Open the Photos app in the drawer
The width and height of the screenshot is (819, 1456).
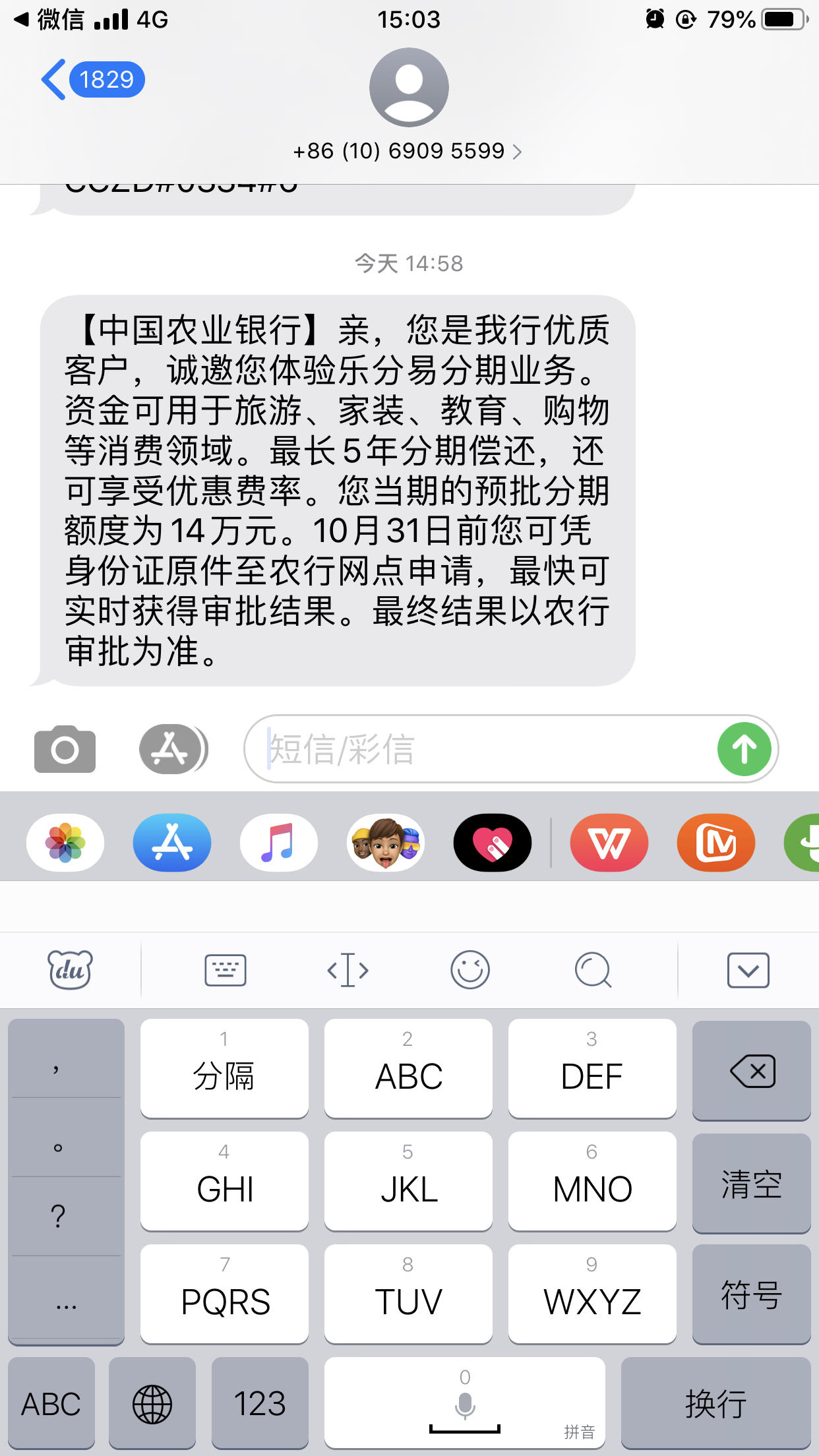(65, 843)
